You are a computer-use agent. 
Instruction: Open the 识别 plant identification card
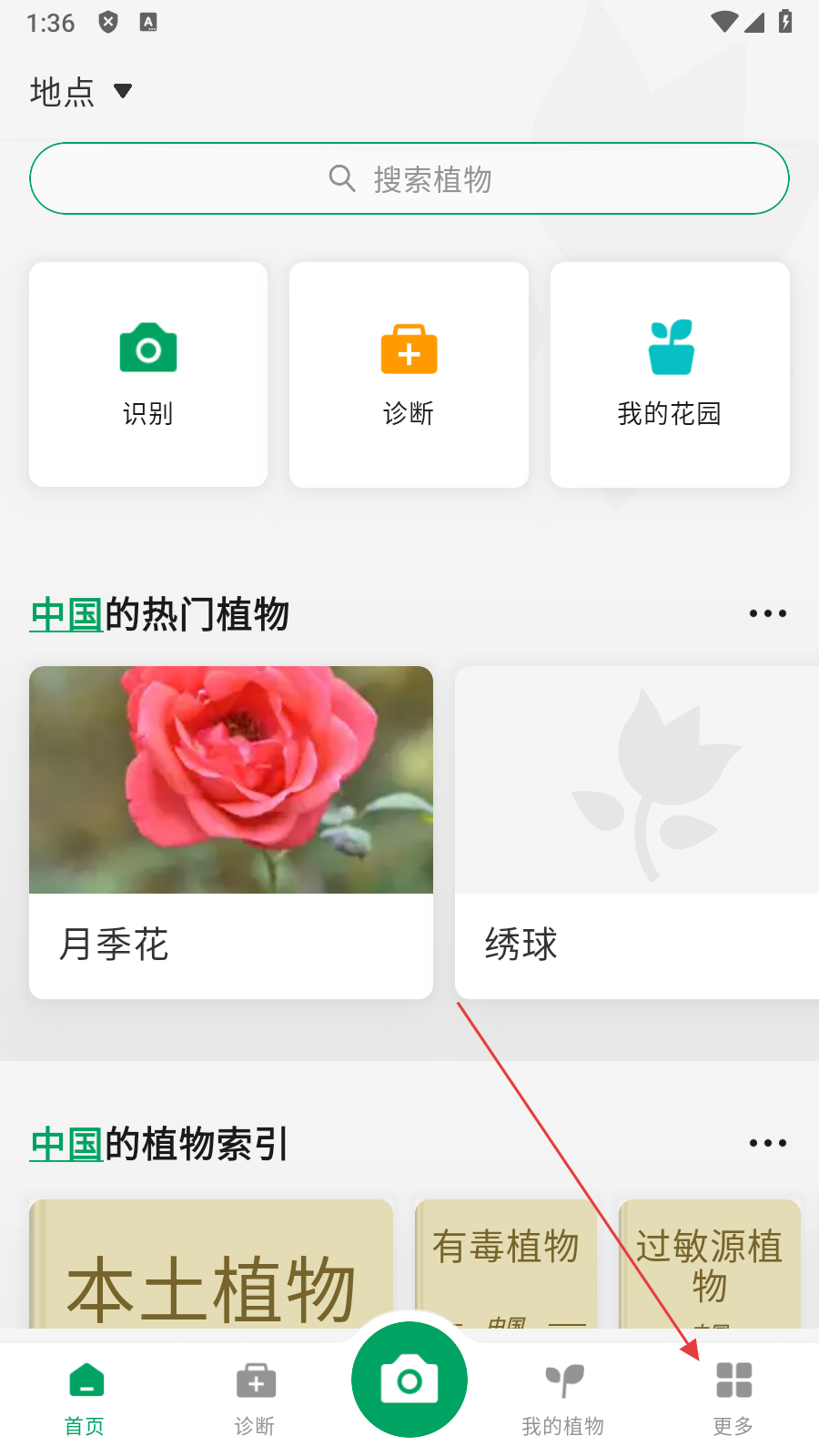point(148,374)
